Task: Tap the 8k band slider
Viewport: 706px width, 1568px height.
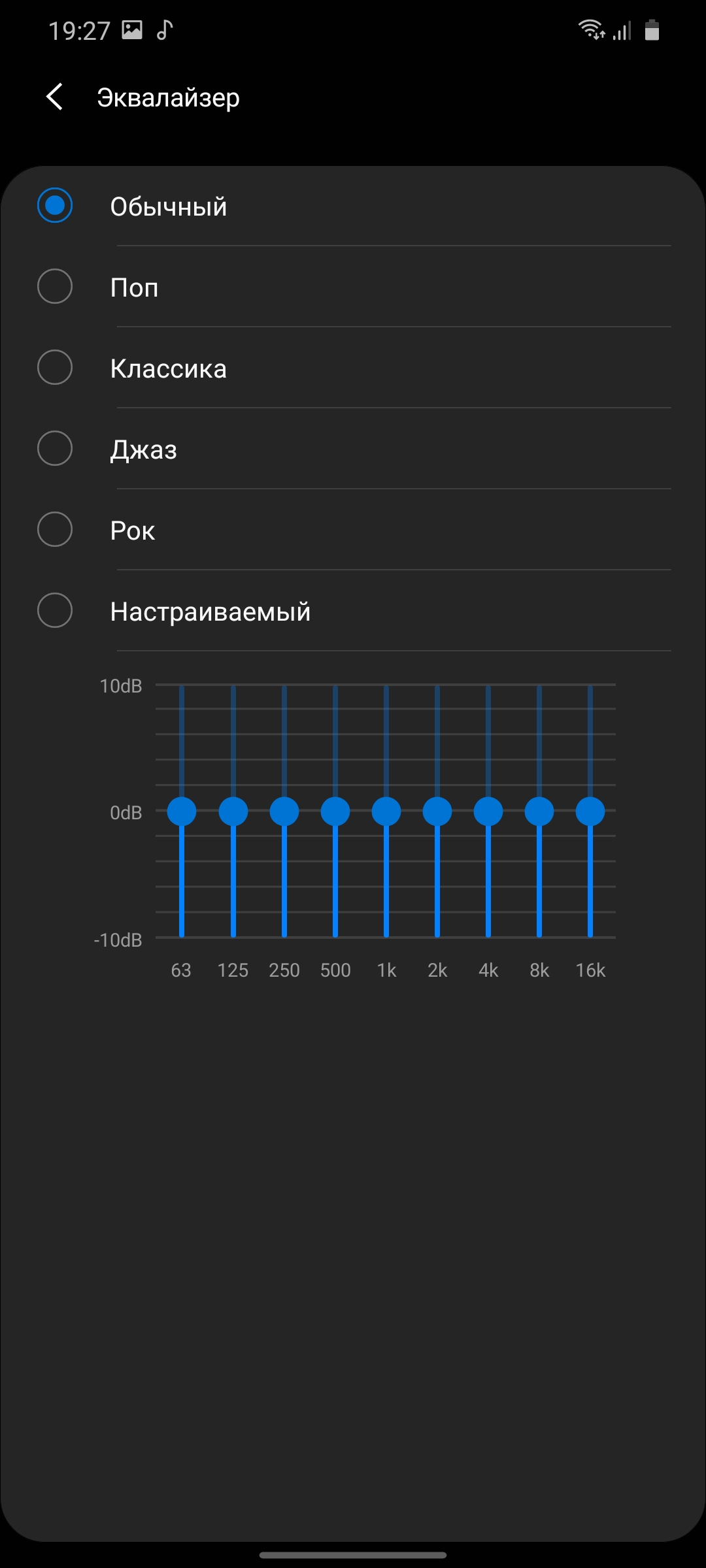Action: coord(539,811)
